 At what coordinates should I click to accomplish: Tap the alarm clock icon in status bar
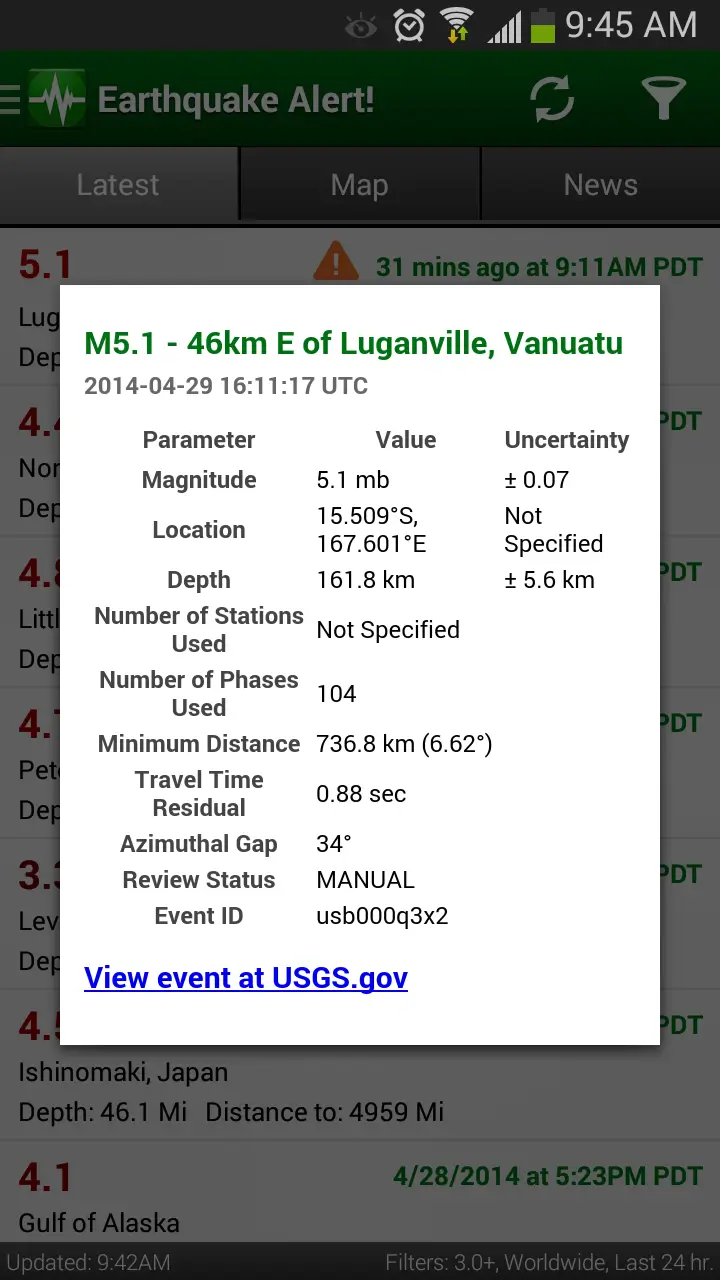tap(409, 25)
